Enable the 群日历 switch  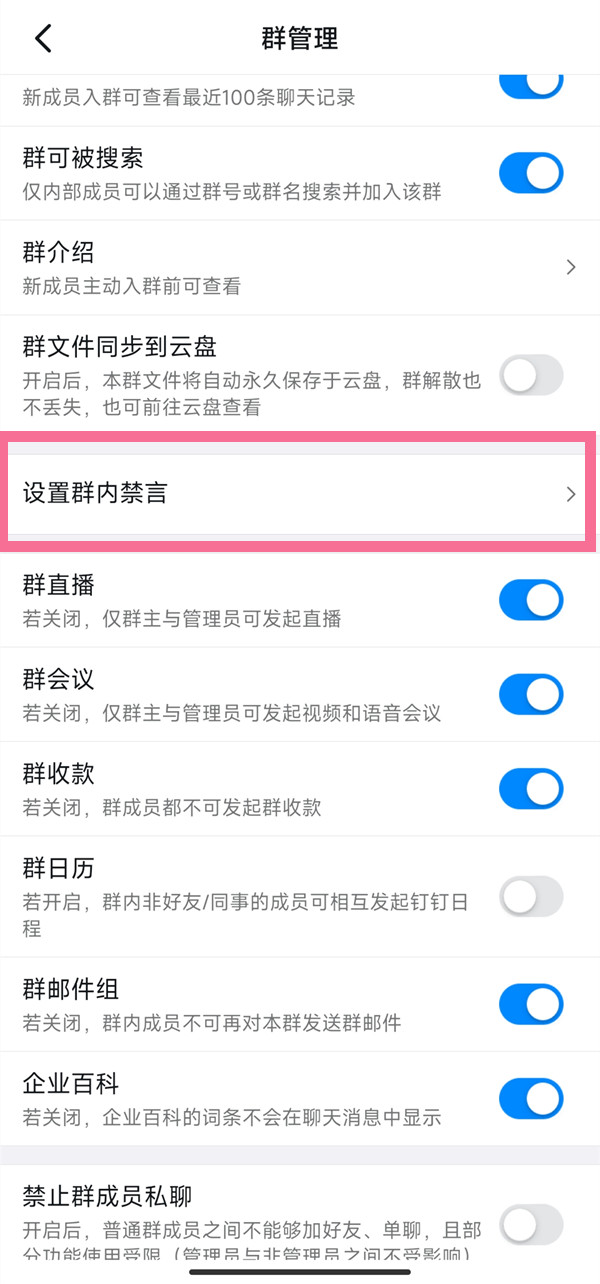pyautogui.click(x=531, y=896)
